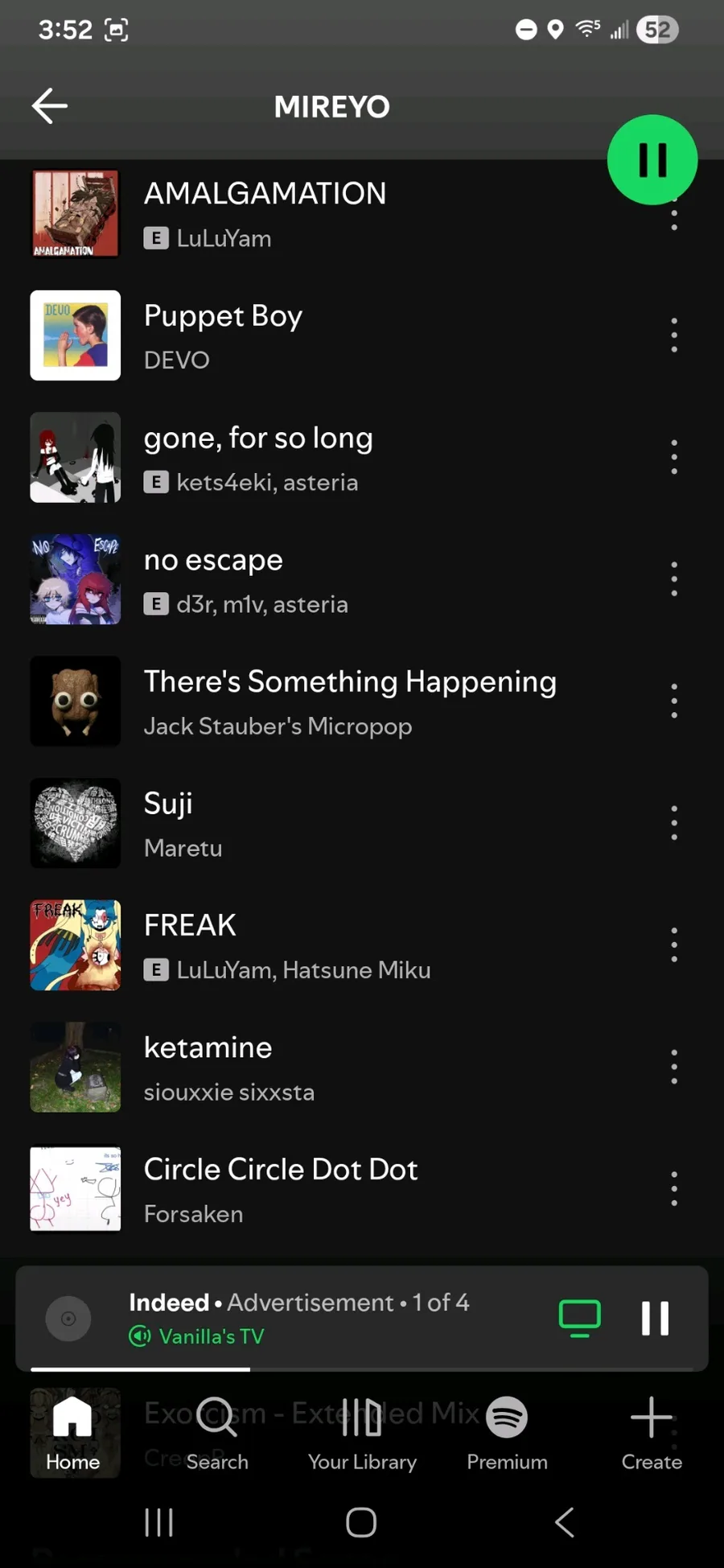Open more options for ketamine
This screenshot has width=724, height=1568.
click(674, 1067)
